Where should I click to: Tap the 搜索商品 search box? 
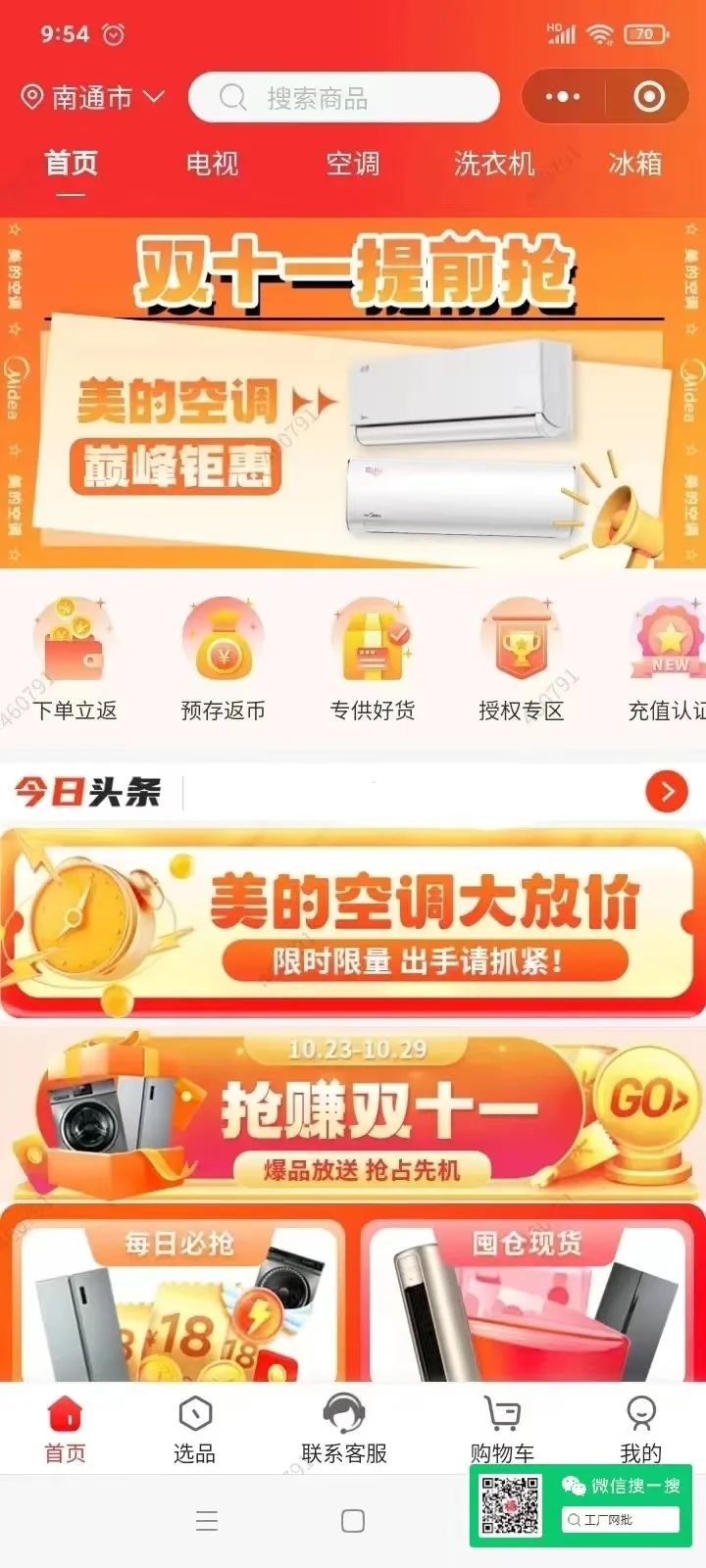pos(343,98)
